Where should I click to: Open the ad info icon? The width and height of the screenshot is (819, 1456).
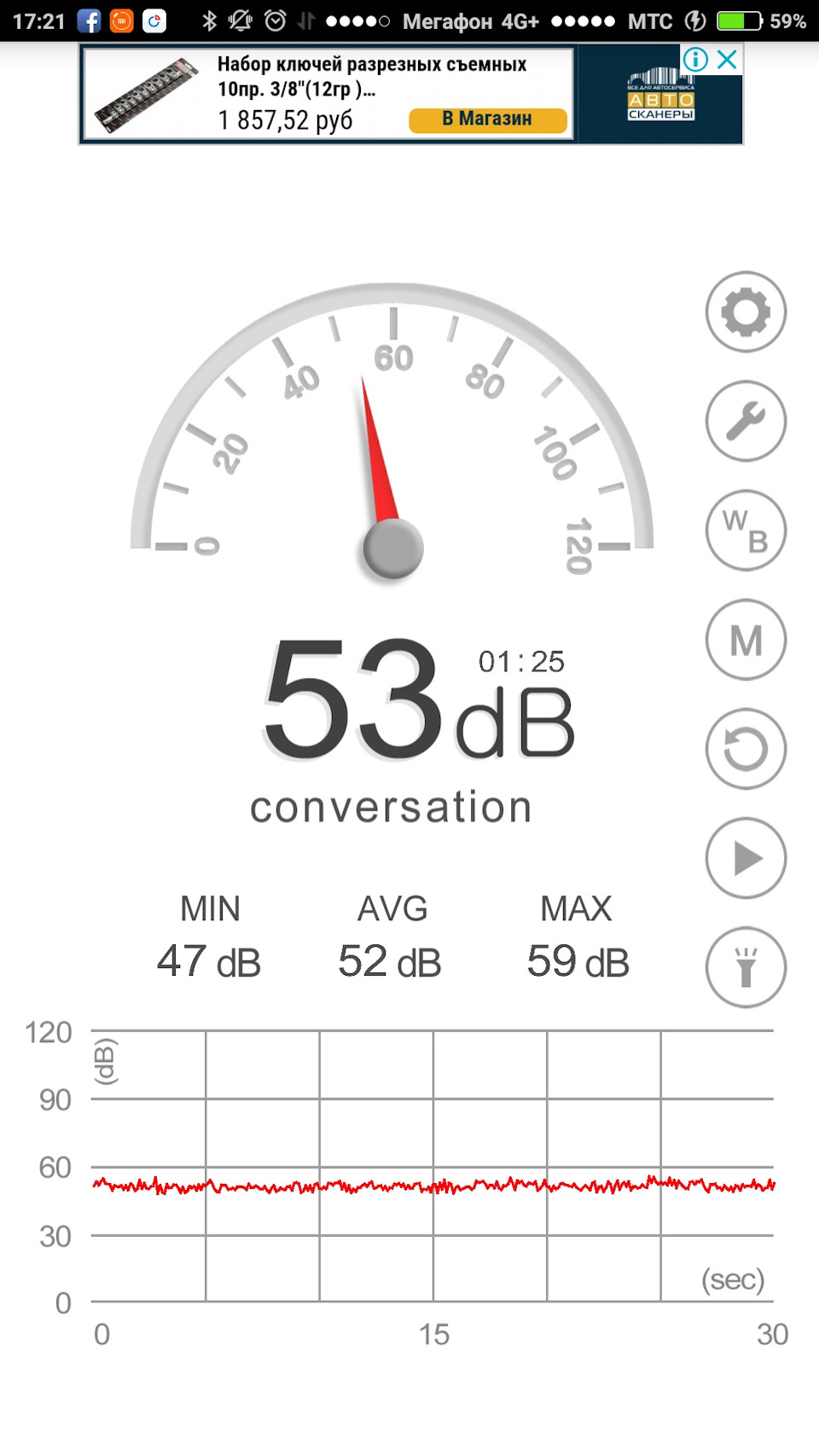coord(695,59)
